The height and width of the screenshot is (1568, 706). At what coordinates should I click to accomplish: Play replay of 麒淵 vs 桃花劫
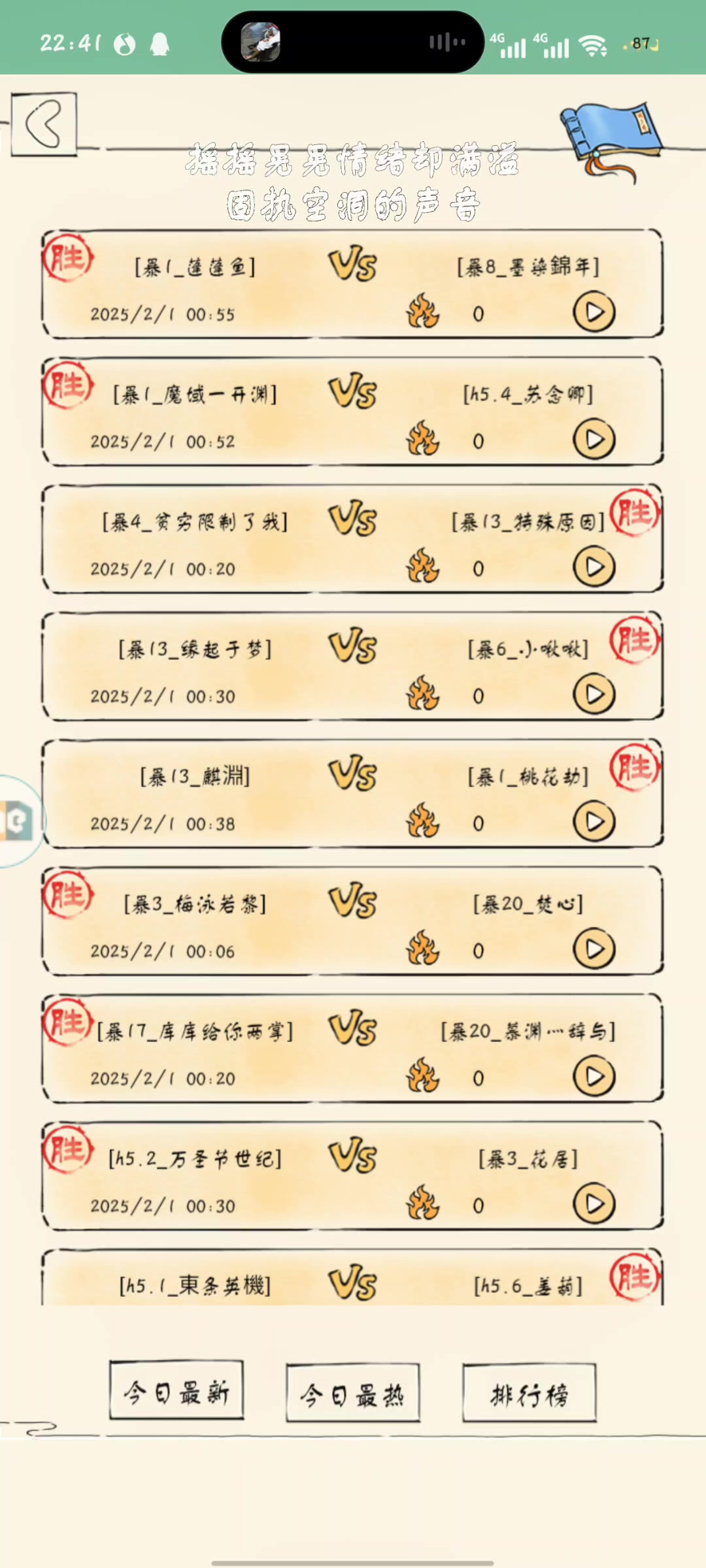(x=594, y=823)
